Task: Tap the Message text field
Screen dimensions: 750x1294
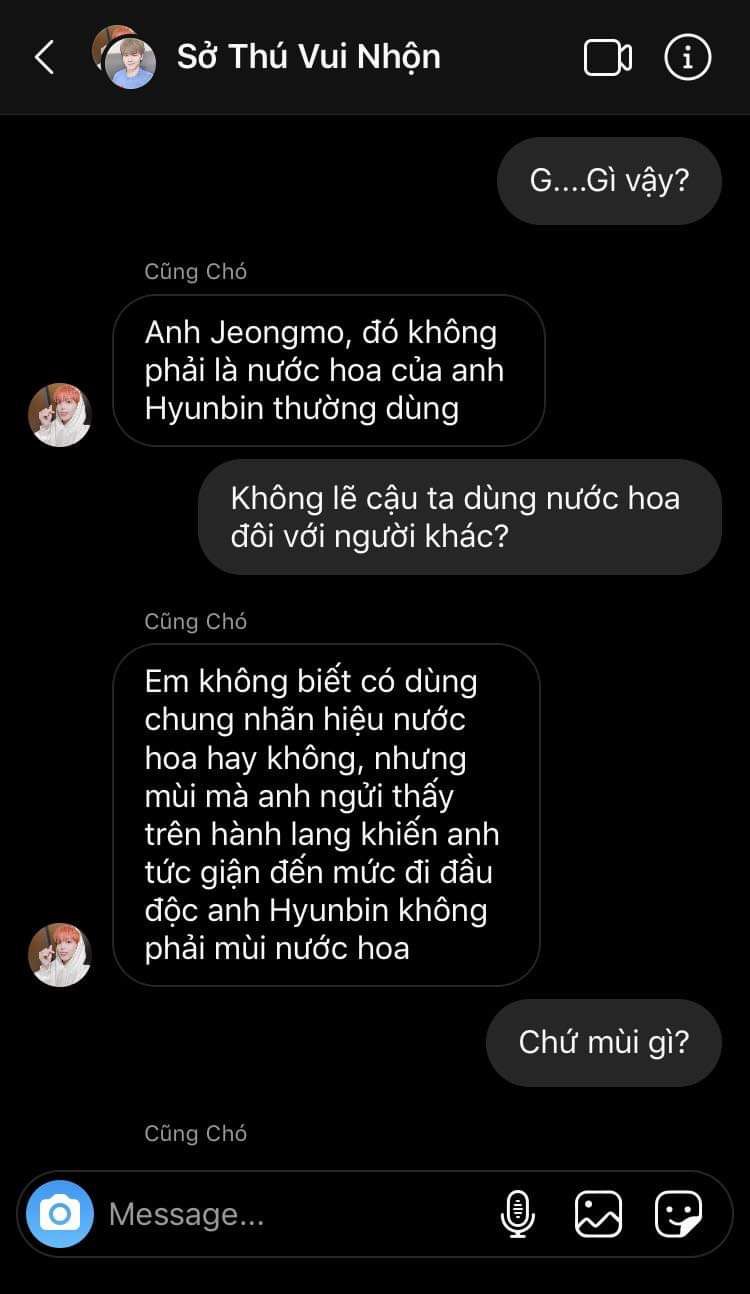Action: point(290,1214)
